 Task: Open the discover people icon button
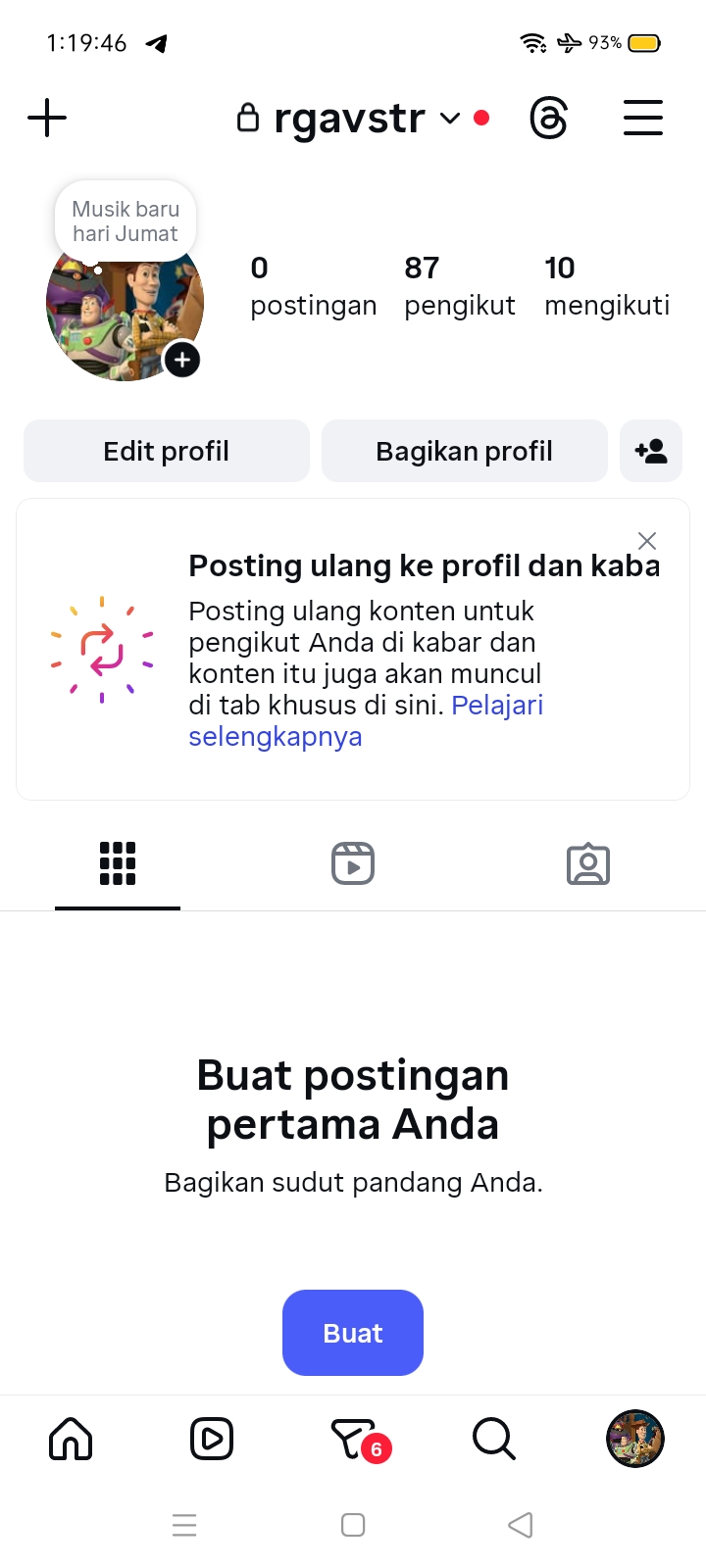tap(651, 451)
